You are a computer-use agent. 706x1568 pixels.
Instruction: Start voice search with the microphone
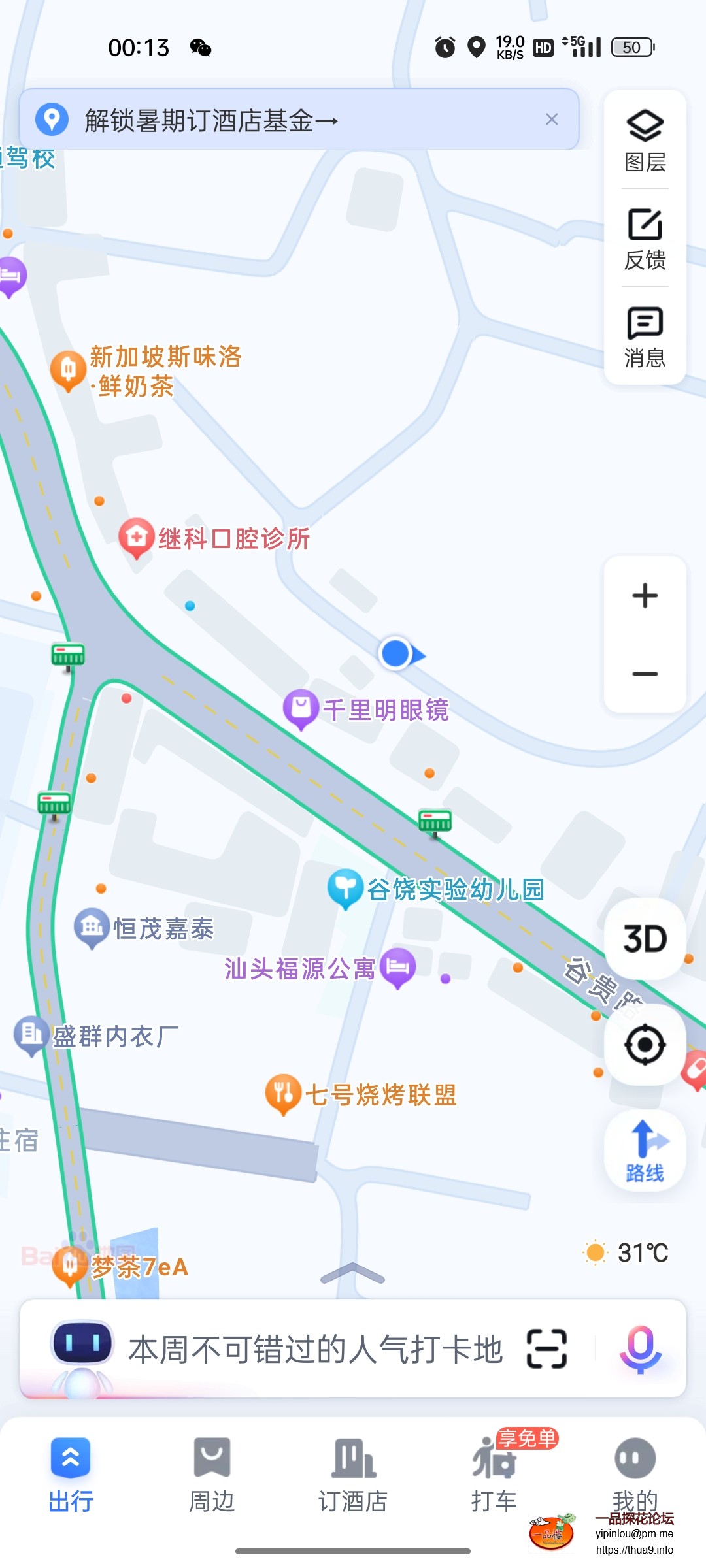[640, 1348]
